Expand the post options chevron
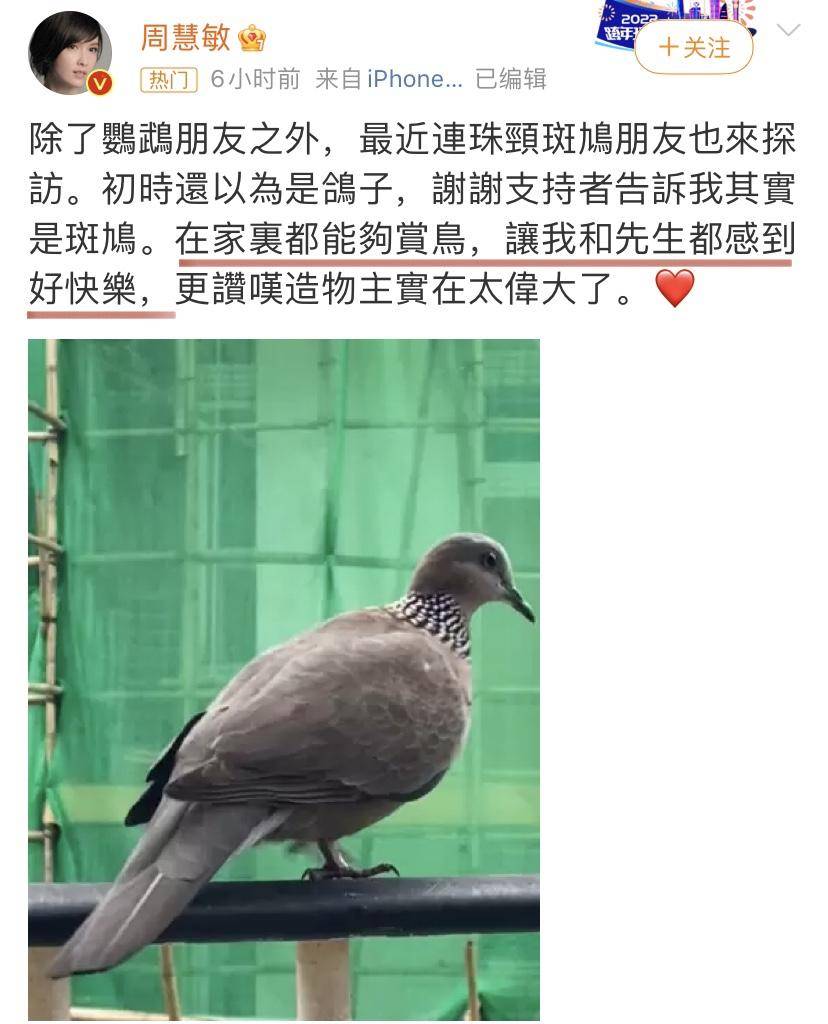The width and height of the screenshot is (828, 1024). coord(789,30)
